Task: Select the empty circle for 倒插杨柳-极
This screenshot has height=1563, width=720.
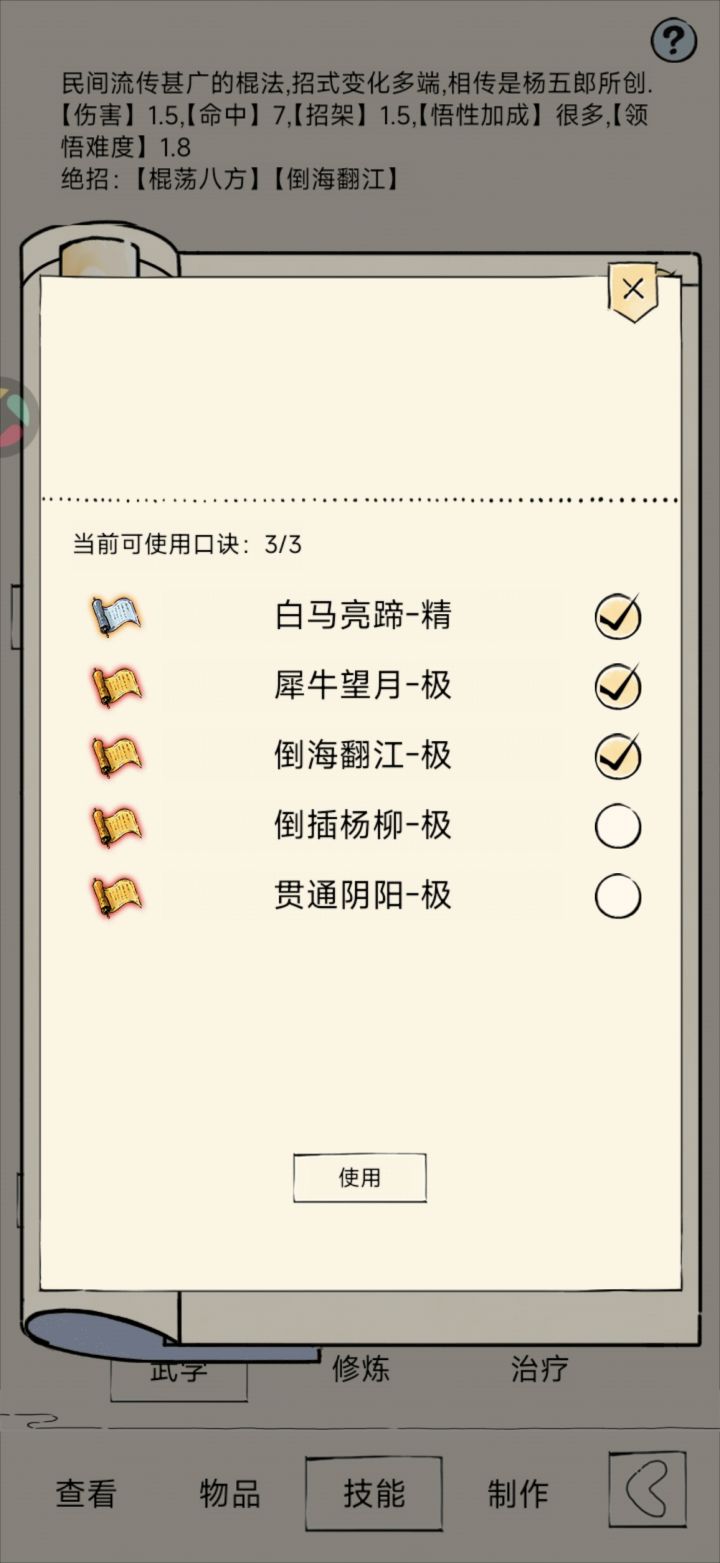Action: click(616, 826)
